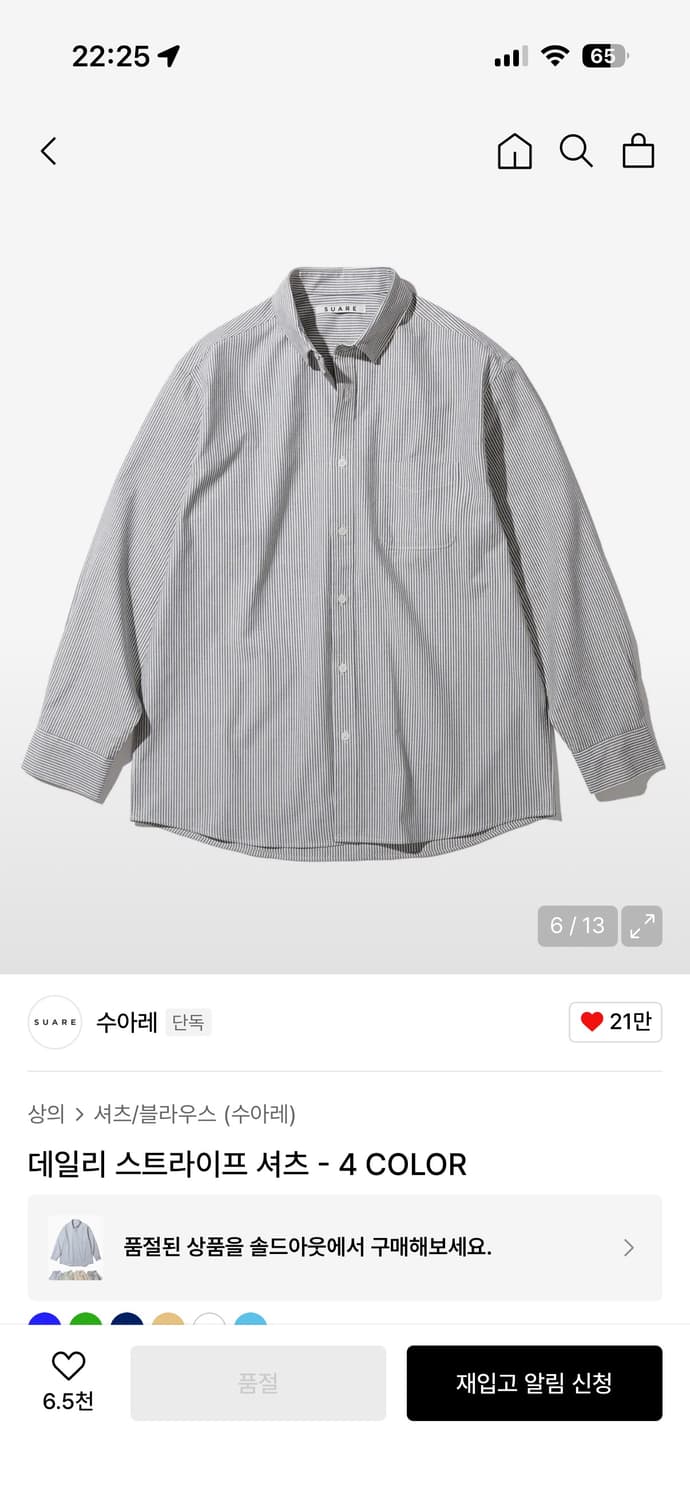Open the home icon in the top bar
This screenshot has height=1500, width=690.
(x=514, y=152)
